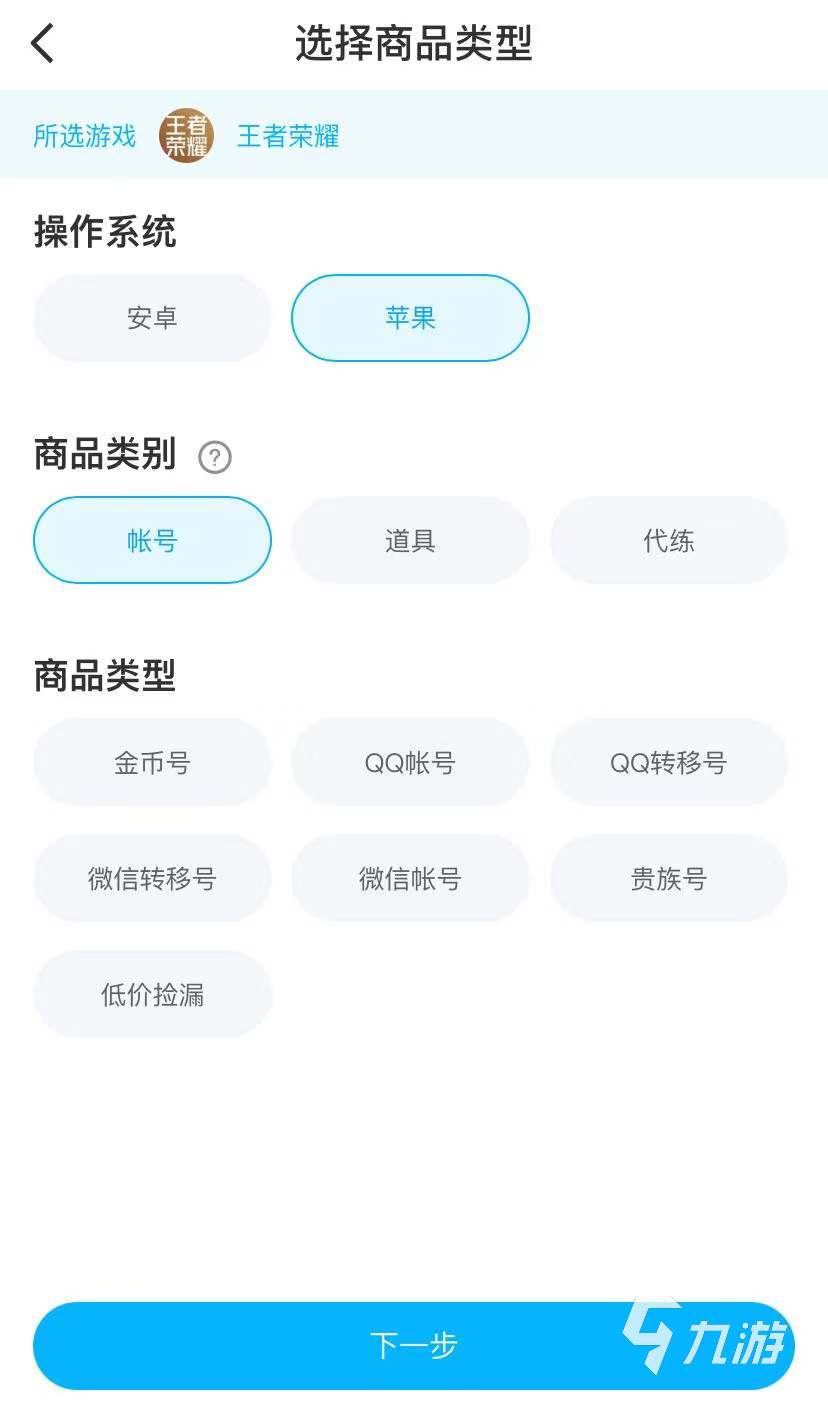Viewport: 828px width, 1406px height.
Task: Pick the 微信帐号 product type
Action: pos(410,879)
